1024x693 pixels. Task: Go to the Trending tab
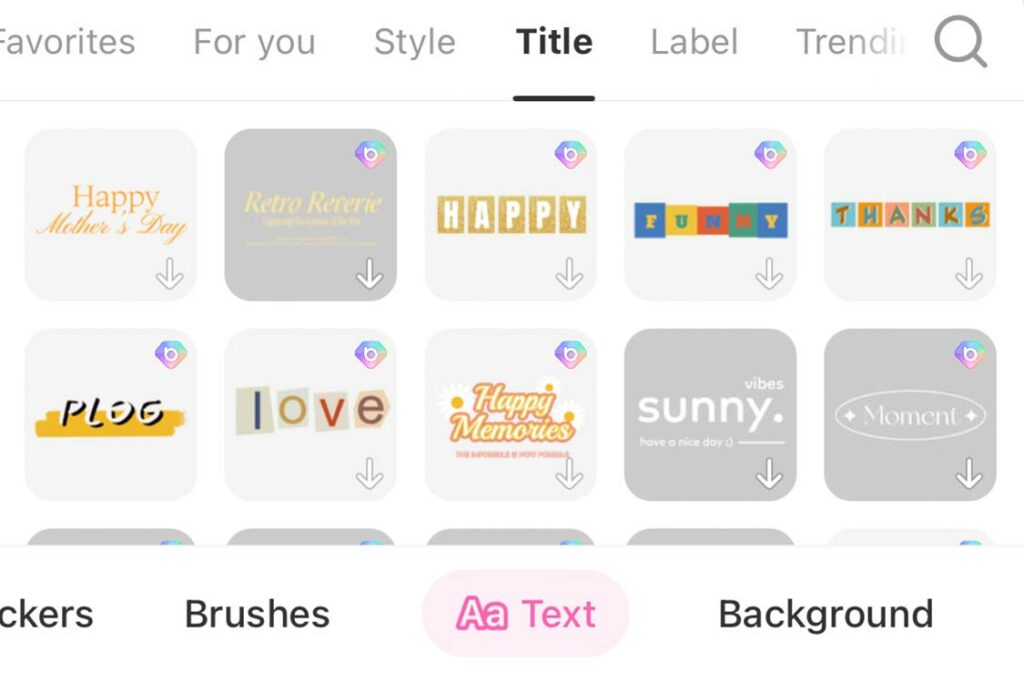pos(850,42)
